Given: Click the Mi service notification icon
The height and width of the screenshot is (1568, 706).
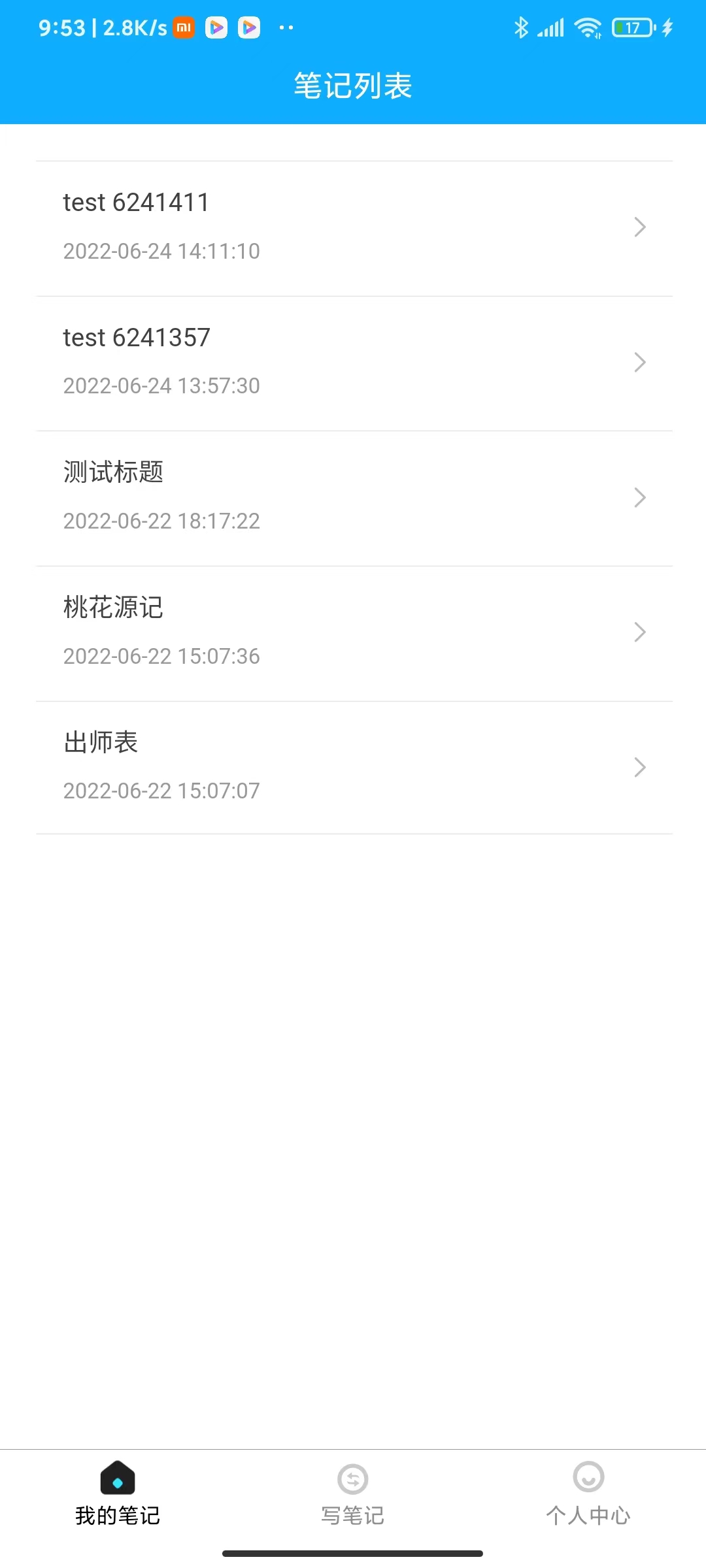Looking at the screenshot, I should 182,27.
